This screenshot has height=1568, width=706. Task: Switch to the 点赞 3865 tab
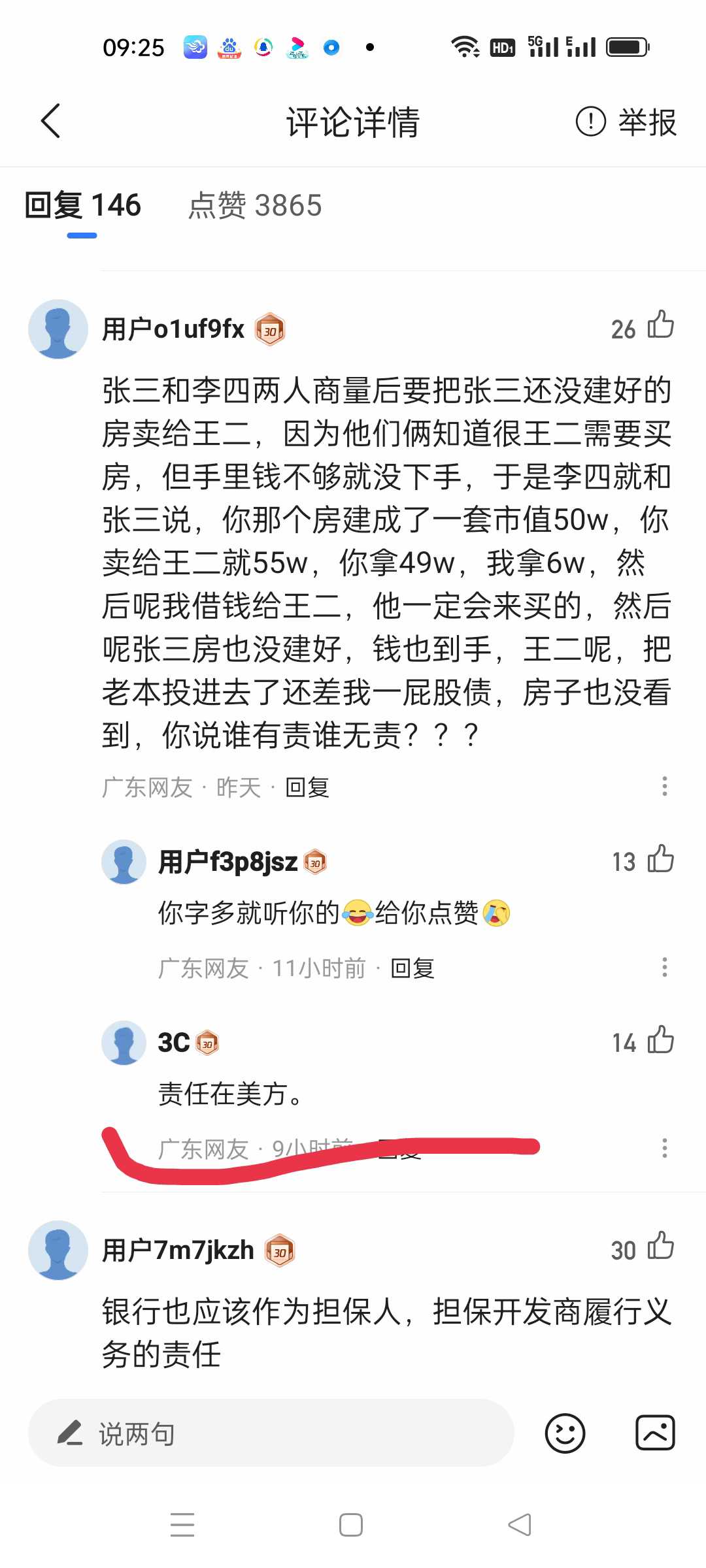tap(255, 206)
